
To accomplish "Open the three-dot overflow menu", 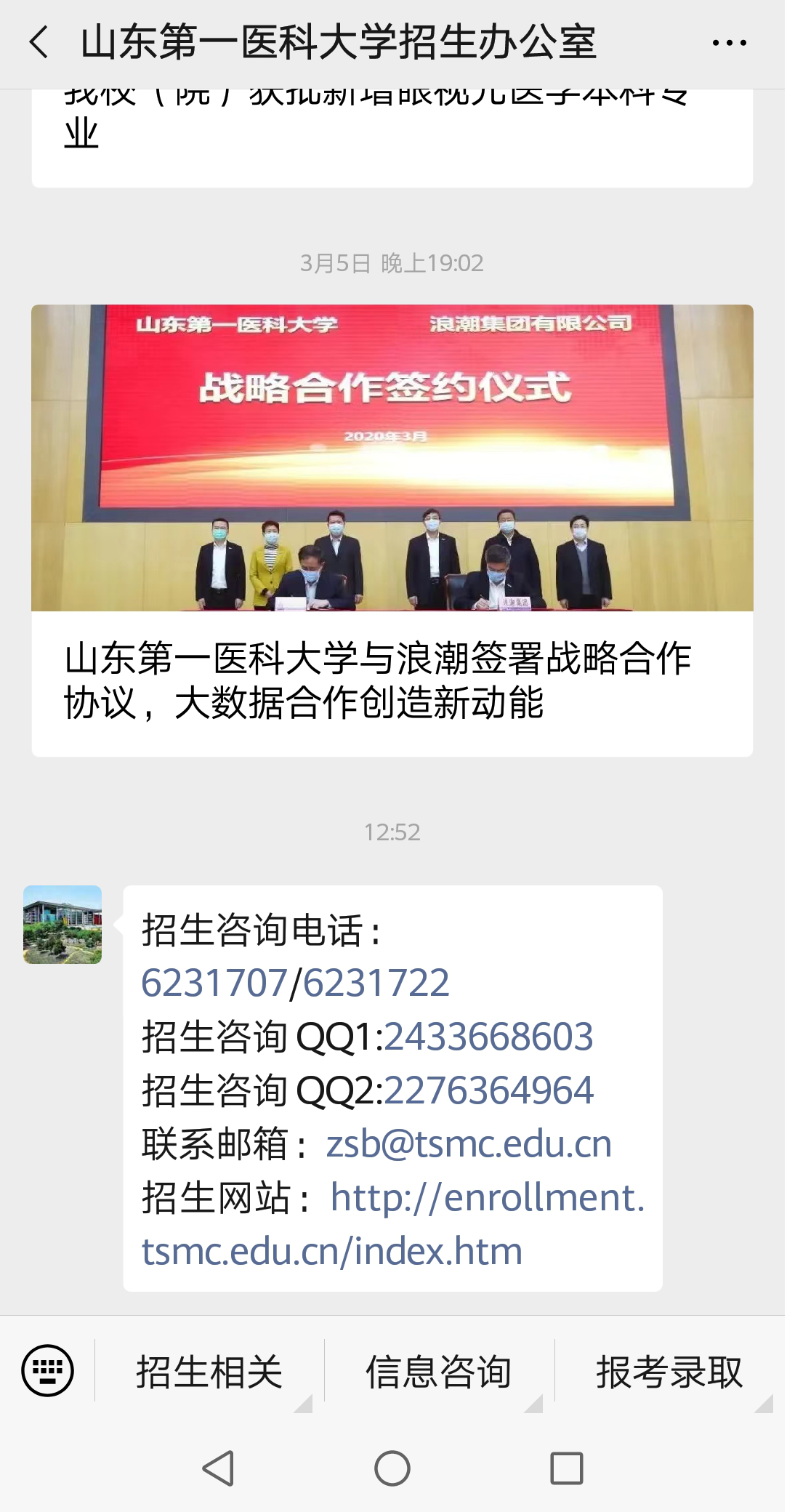I will (729, 43).
